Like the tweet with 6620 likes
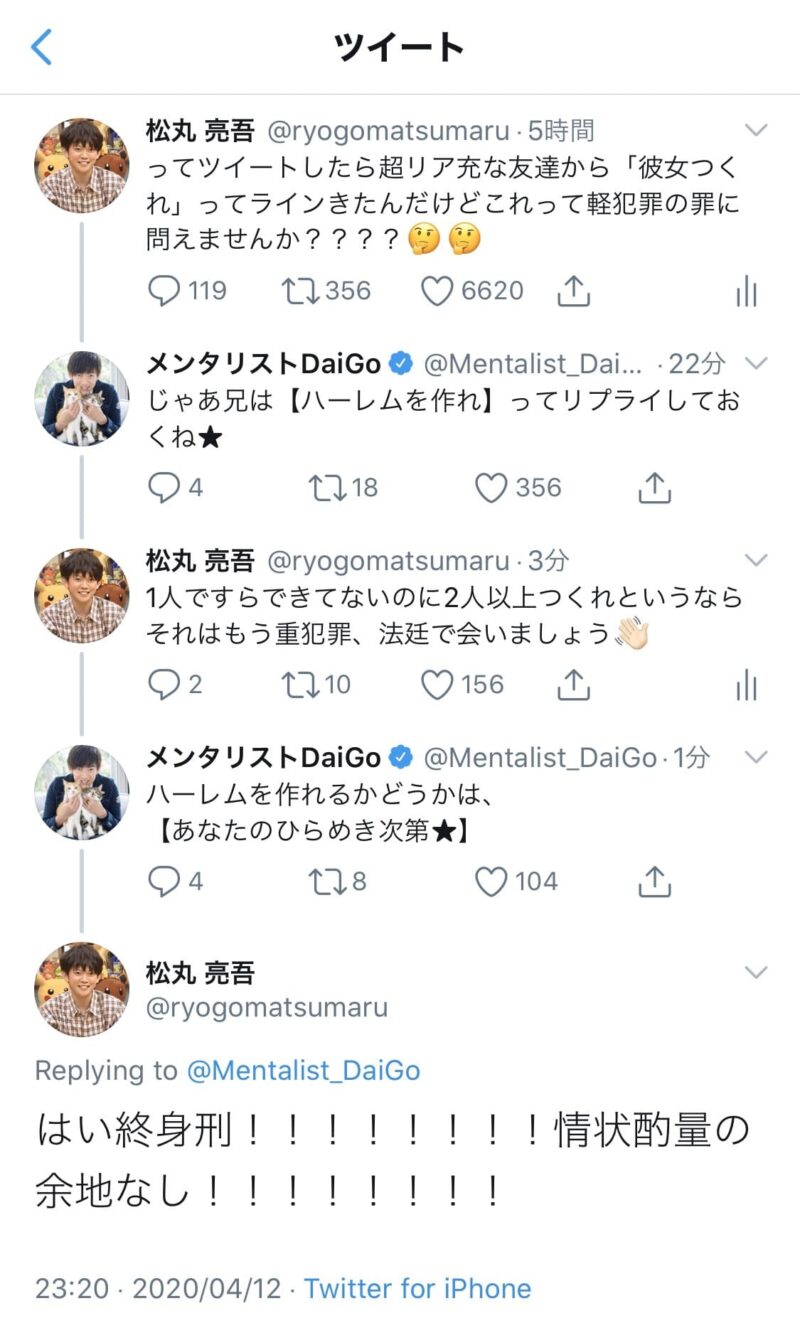 click(437, 291)
